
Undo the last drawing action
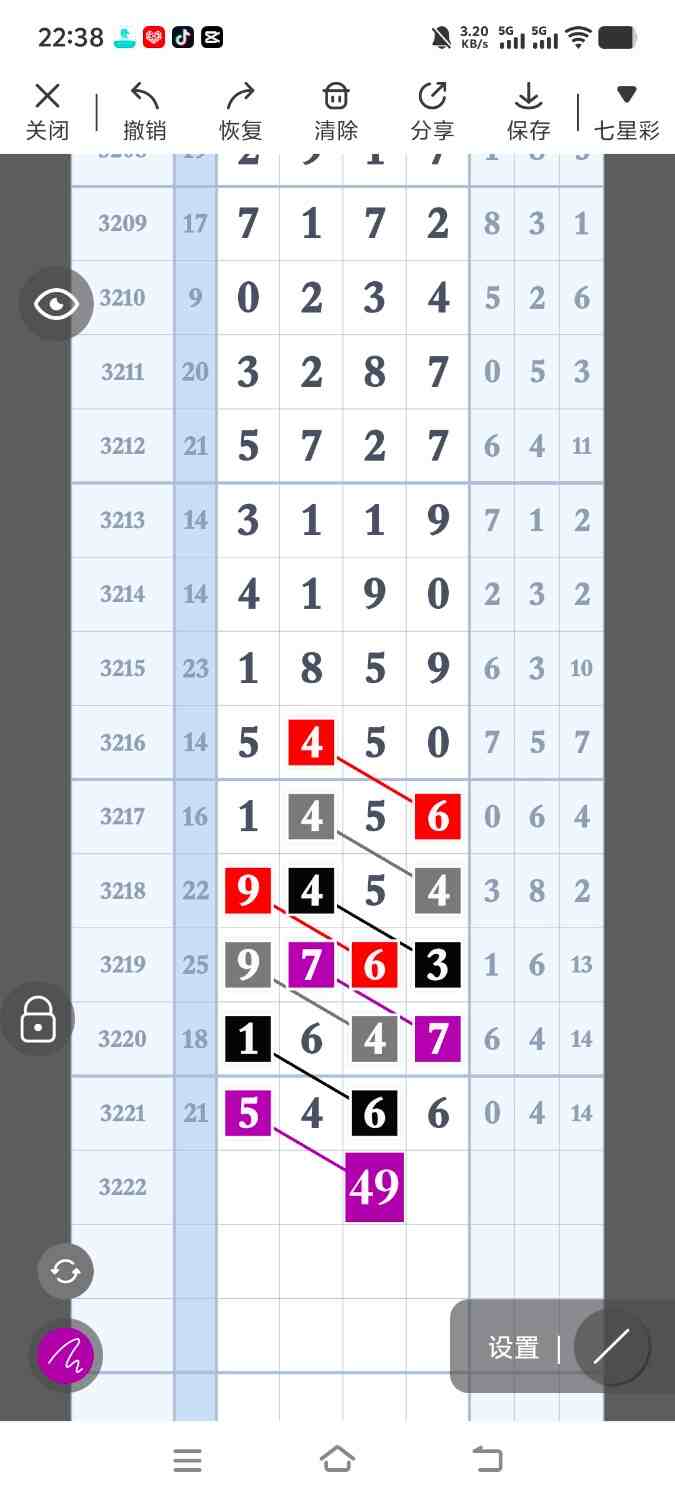click(144, 111)
